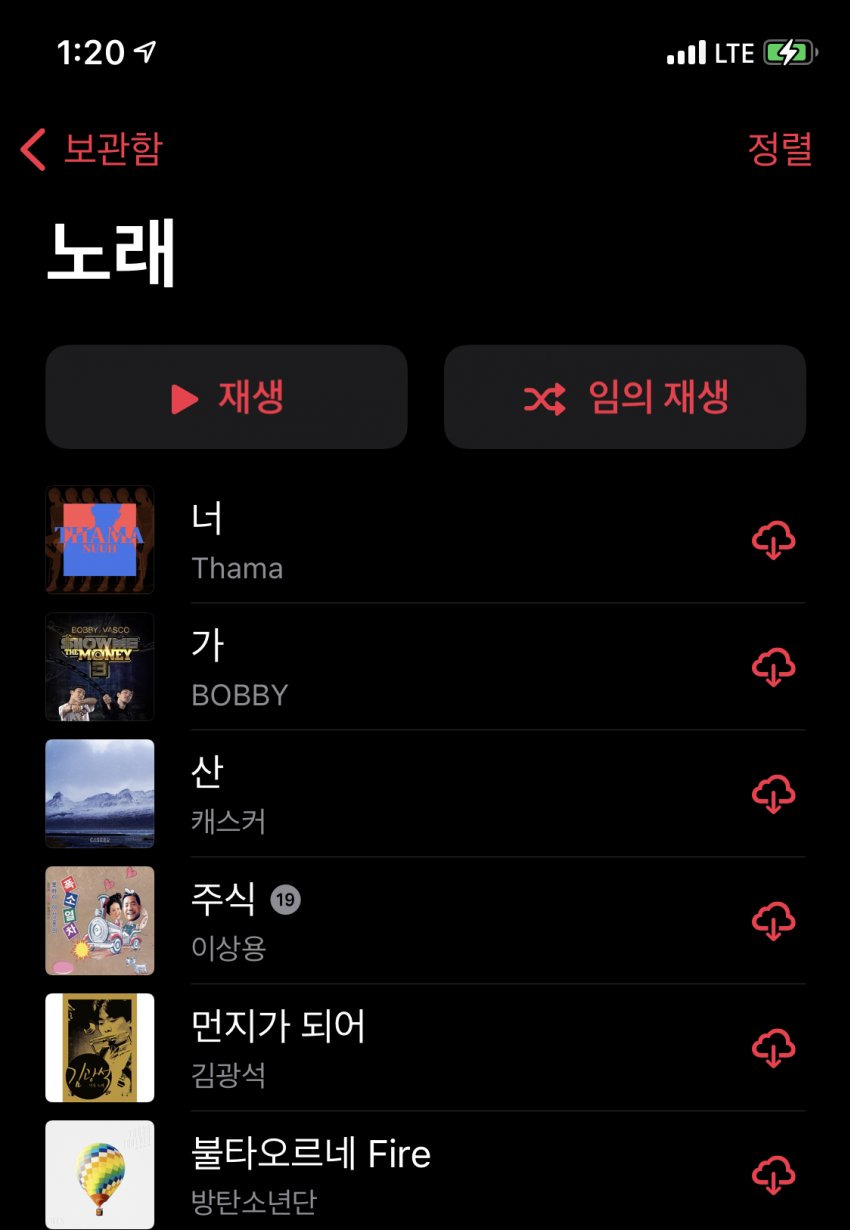Download 불타오르네 Fire from cloud
The height and width of the screenshot is (1230, 850).
tap(773, 1175)
